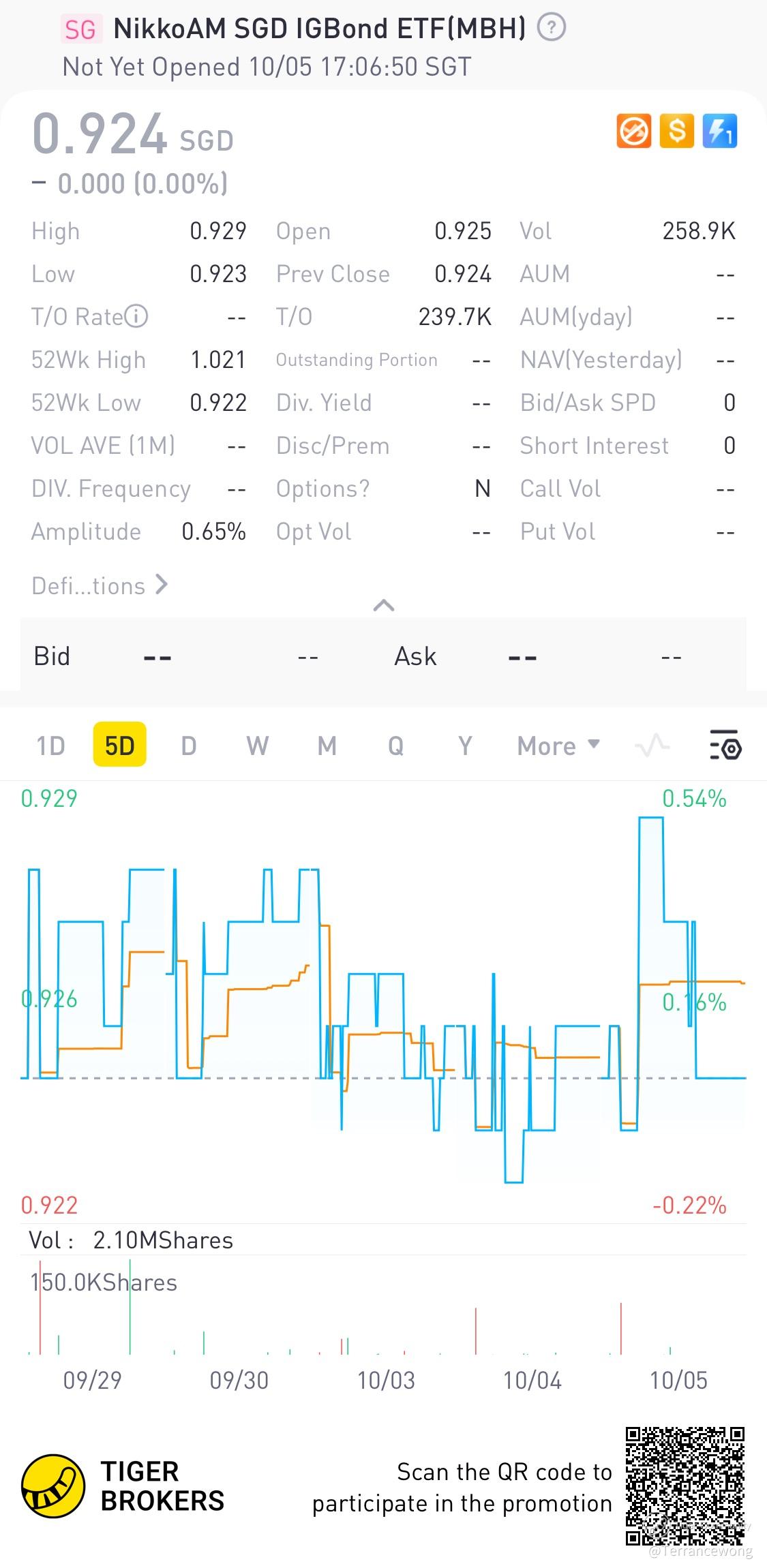Expand the More chart periods dropdown
The height and width of the screenshot is (1568, 767).
558,746
